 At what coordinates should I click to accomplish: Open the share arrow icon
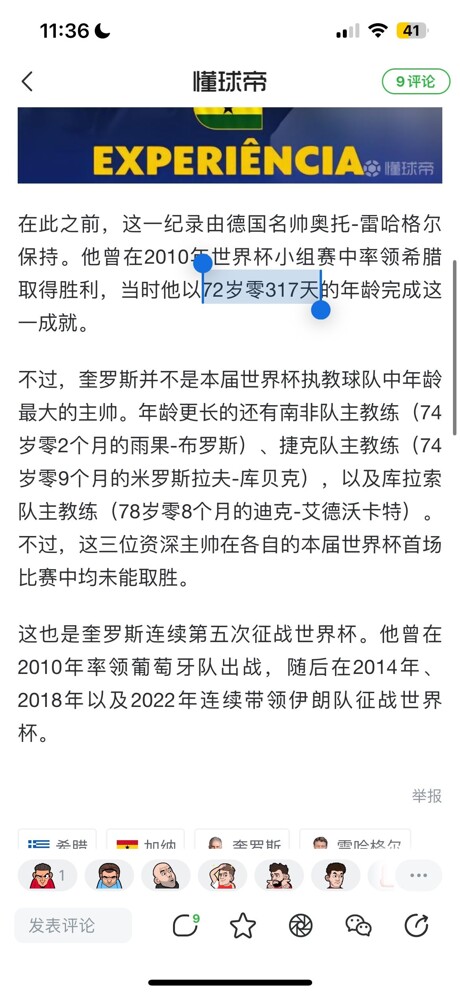point(416,926)
